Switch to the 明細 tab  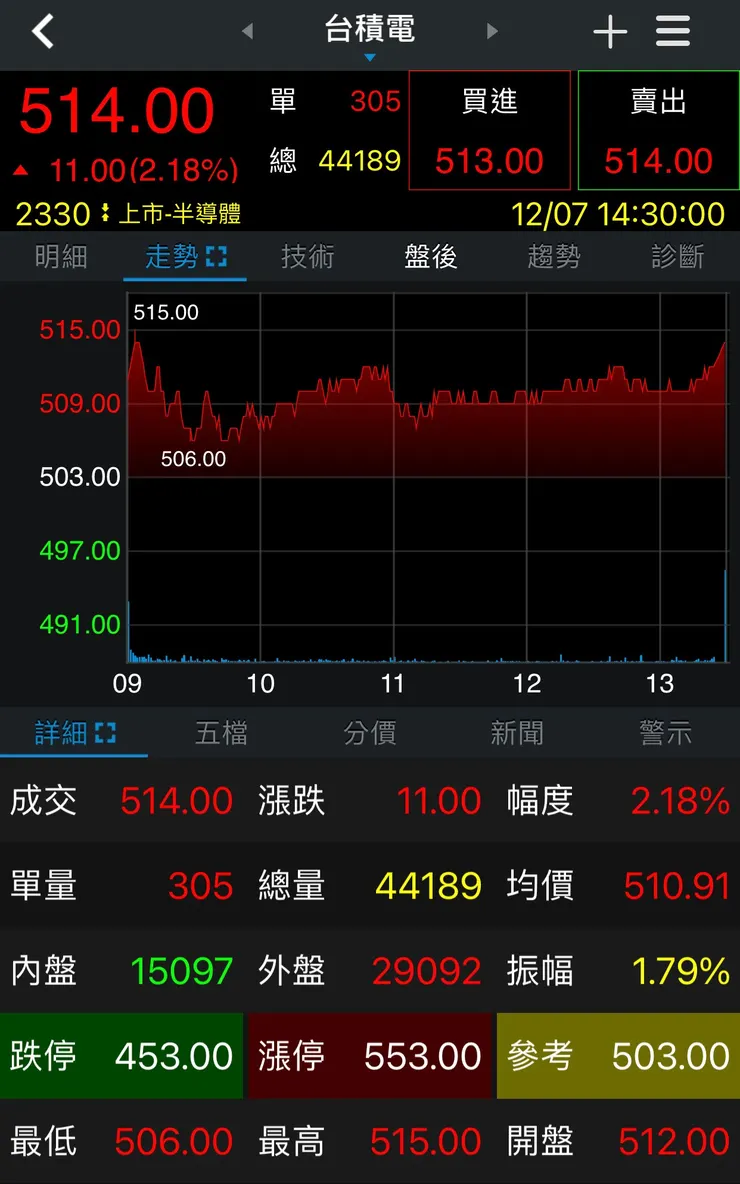tap(62, 255)
